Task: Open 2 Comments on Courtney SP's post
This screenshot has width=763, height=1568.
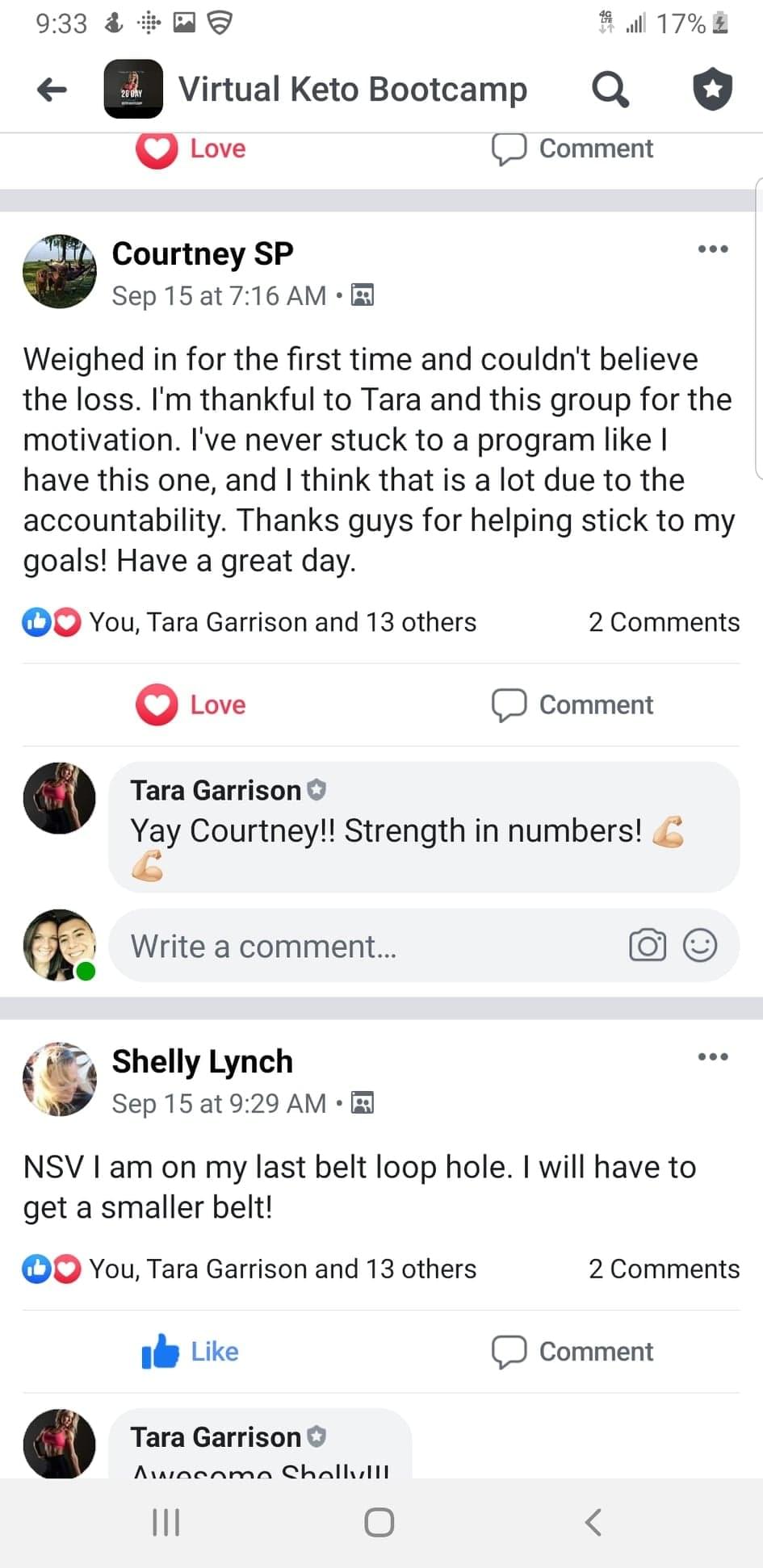Action: coord(663,622)
